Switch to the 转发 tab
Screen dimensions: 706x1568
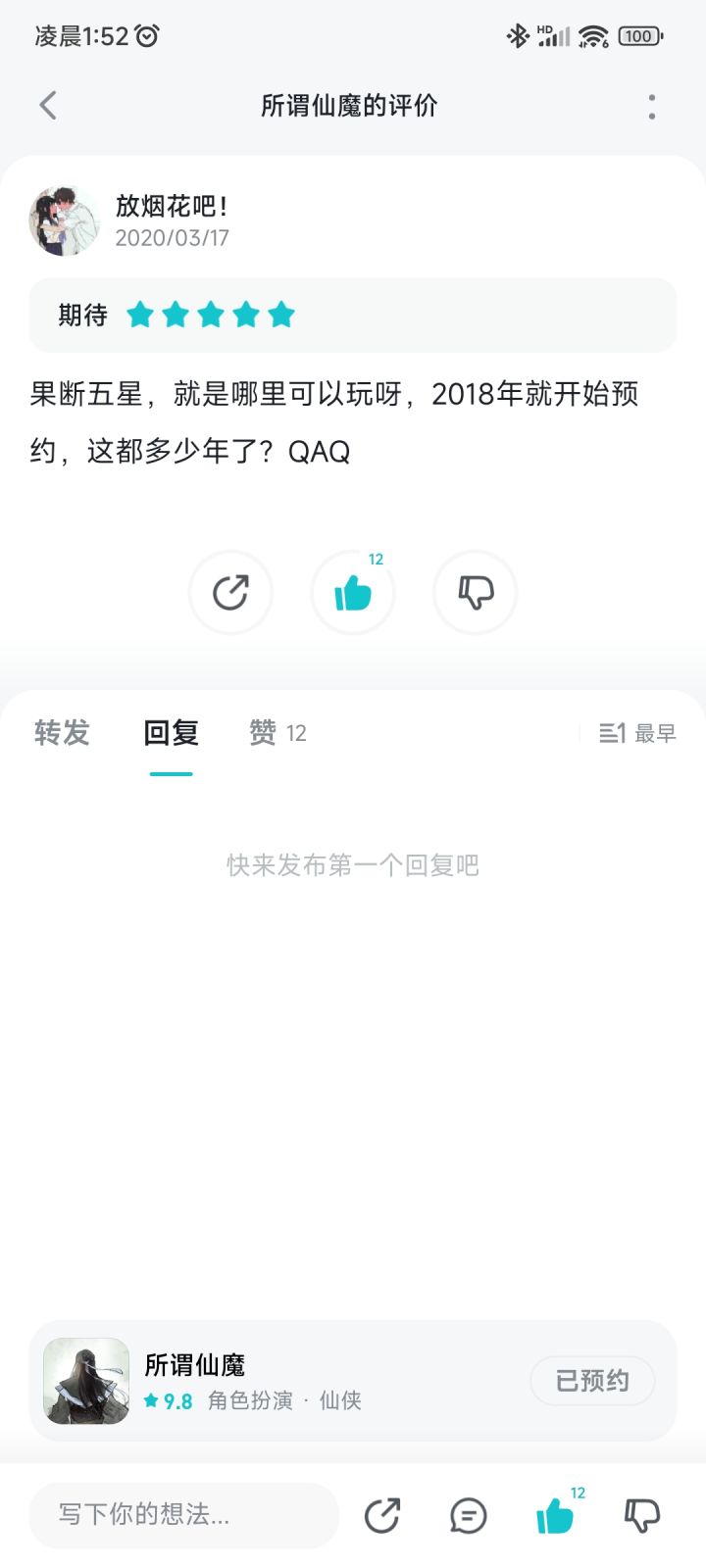tap(62, 733)
